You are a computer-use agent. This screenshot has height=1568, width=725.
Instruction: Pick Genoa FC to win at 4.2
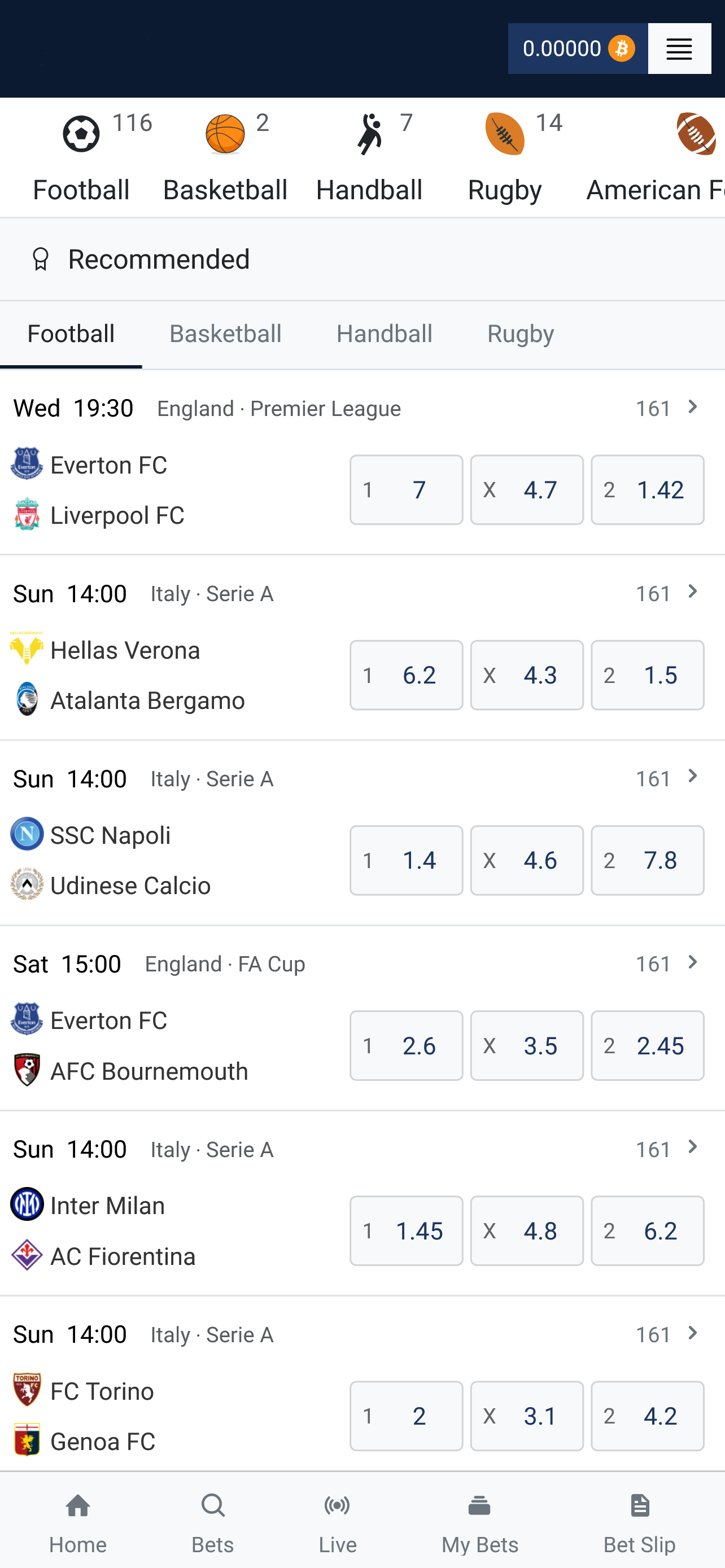(647, 1416)
